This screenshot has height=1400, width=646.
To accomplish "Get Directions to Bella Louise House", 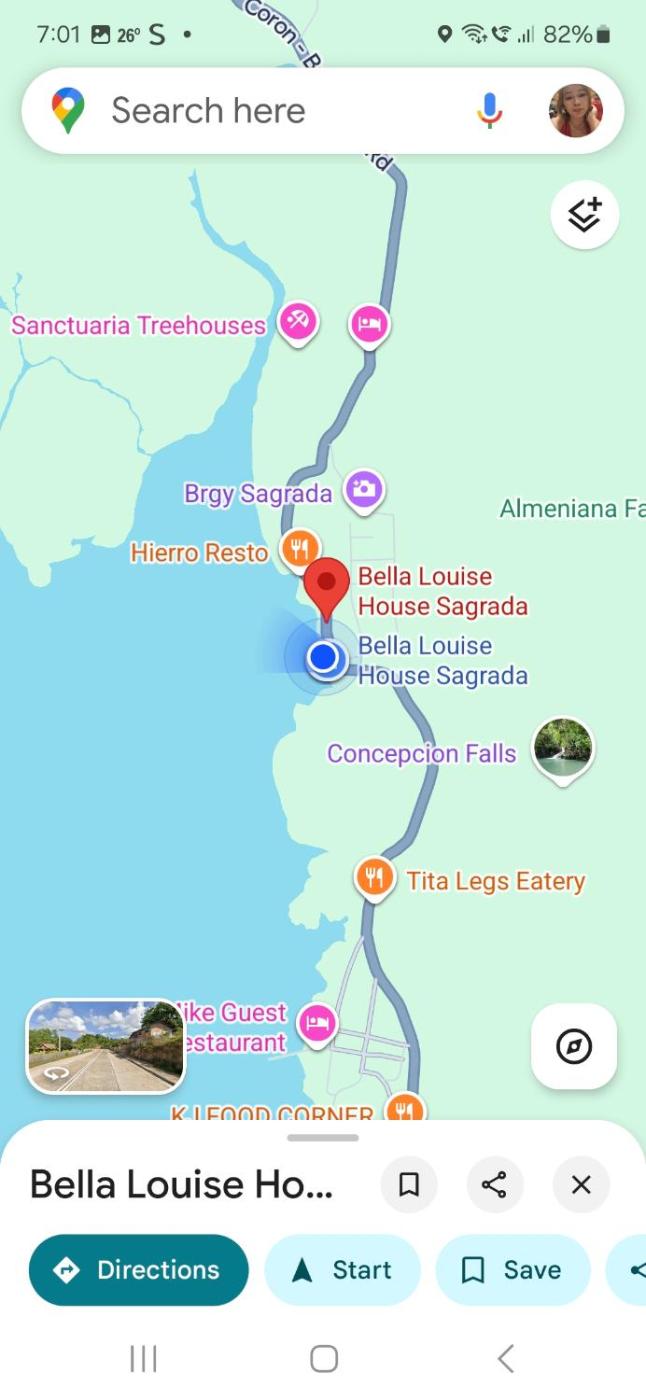I will pos(139,1270).
